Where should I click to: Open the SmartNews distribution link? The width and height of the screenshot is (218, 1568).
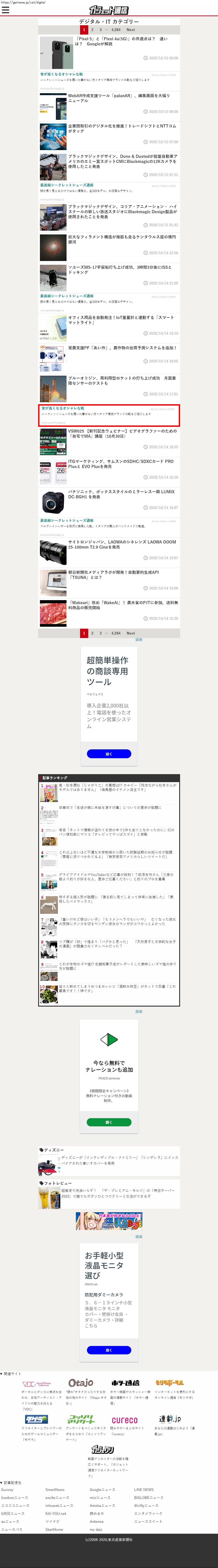pos(55,1489)
